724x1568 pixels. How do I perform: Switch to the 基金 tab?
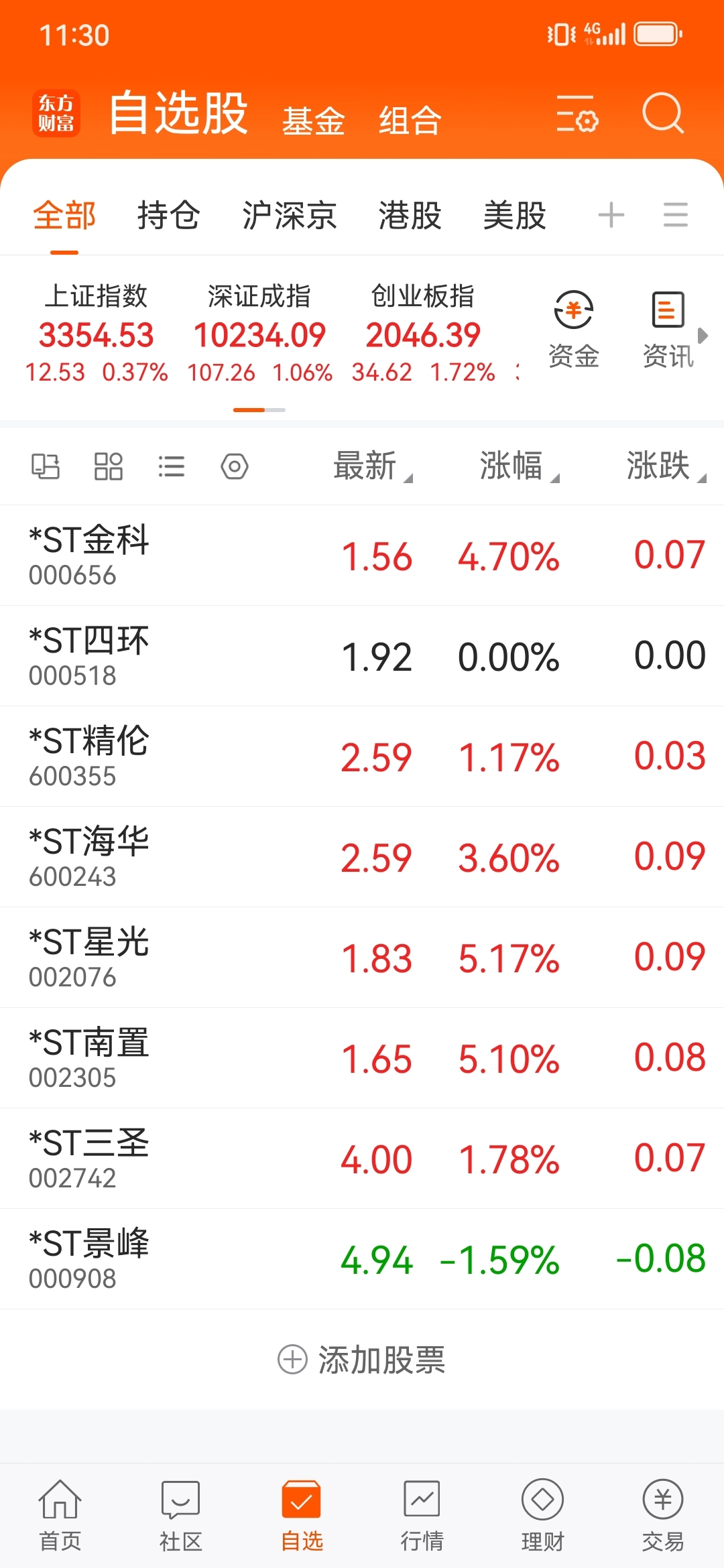point(313,121)
